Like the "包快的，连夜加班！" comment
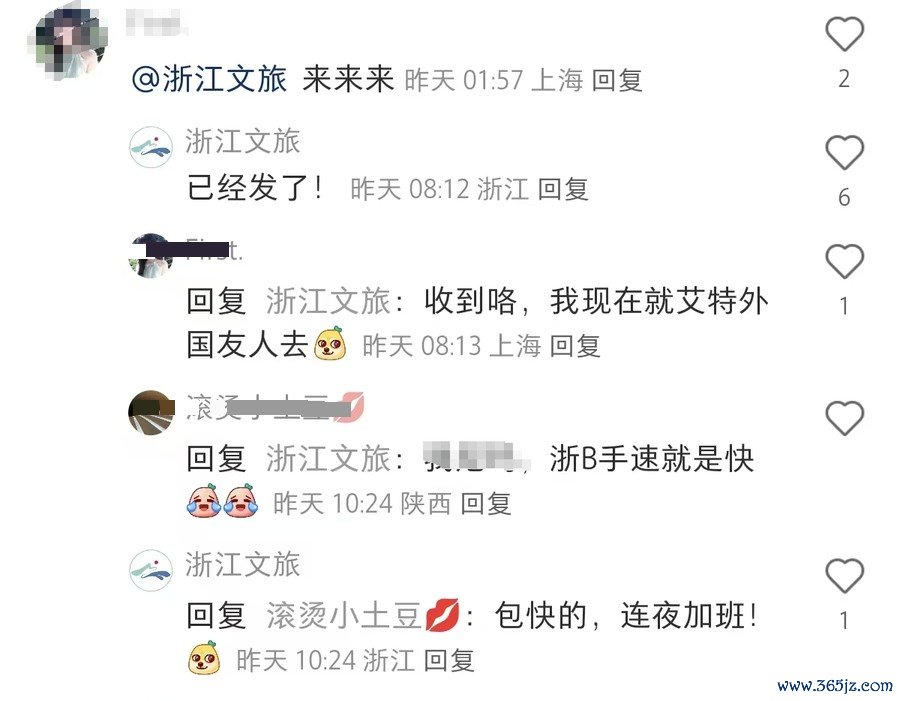900x701 pixels. coord(844,576)
